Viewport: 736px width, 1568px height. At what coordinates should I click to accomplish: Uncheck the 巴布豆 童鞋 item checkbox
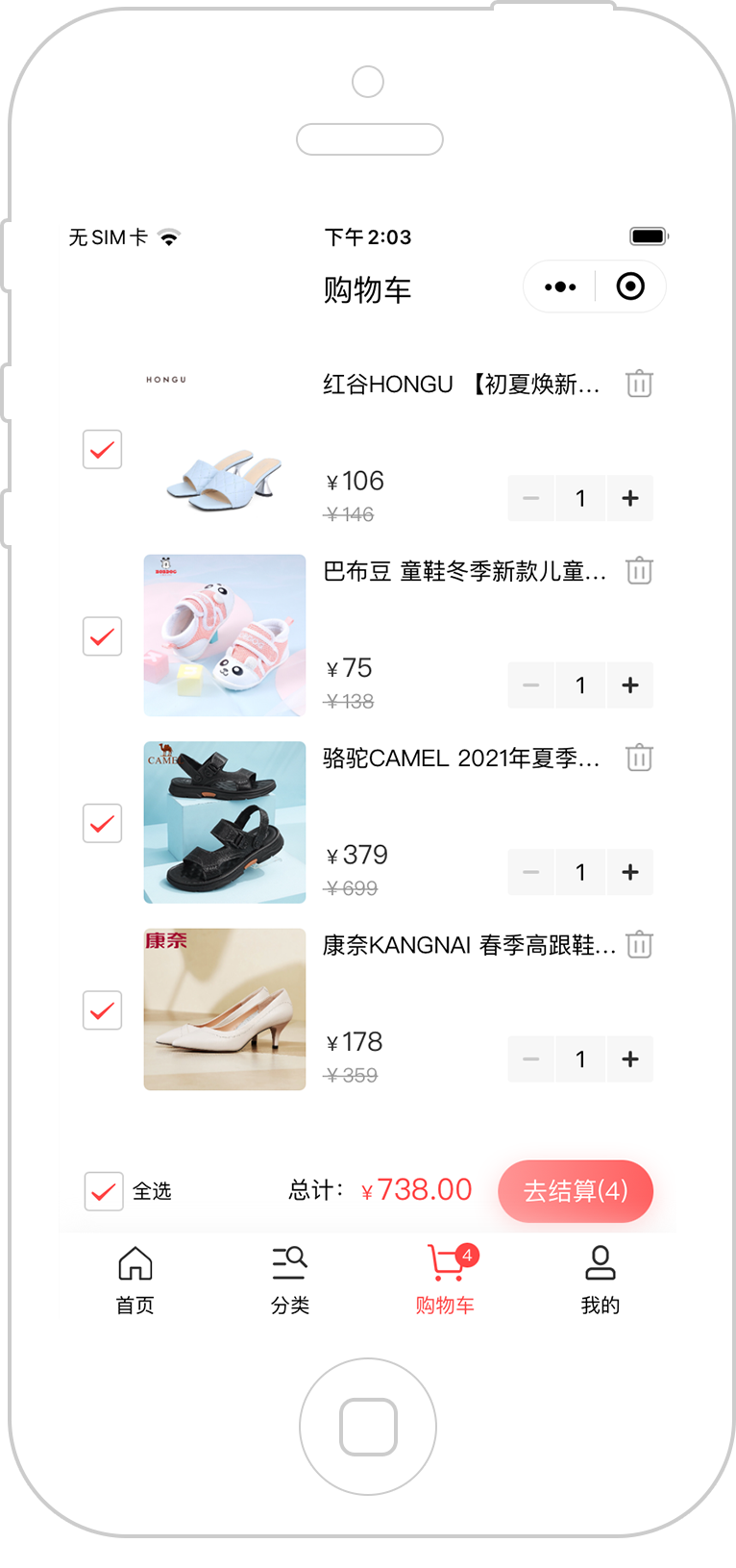pos(102,636)
